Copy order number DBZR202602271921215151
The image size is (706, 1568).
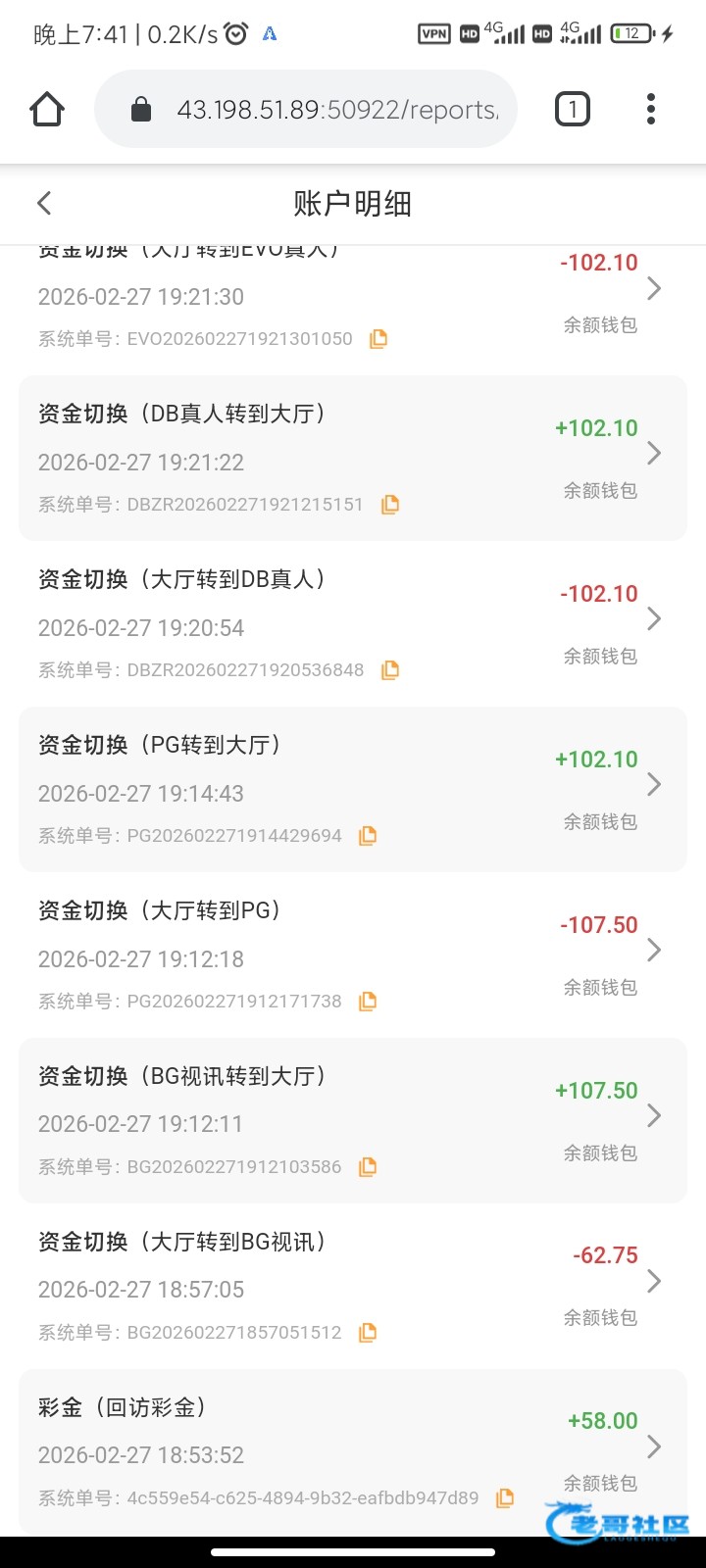pyautogui.click(x=390, y=505)
